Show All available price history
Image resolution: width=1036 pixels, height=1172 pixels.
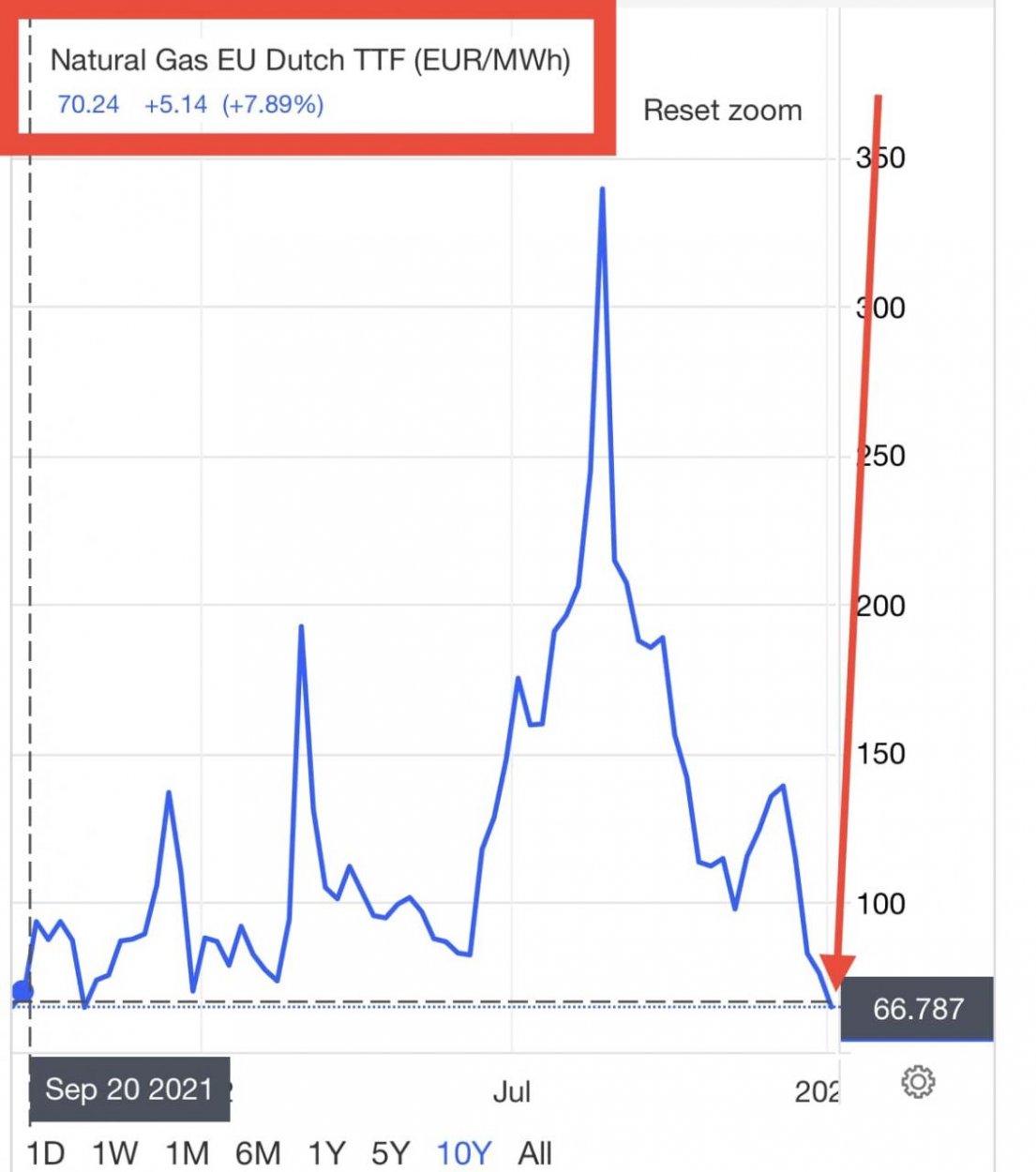(x=535, y=1152)
